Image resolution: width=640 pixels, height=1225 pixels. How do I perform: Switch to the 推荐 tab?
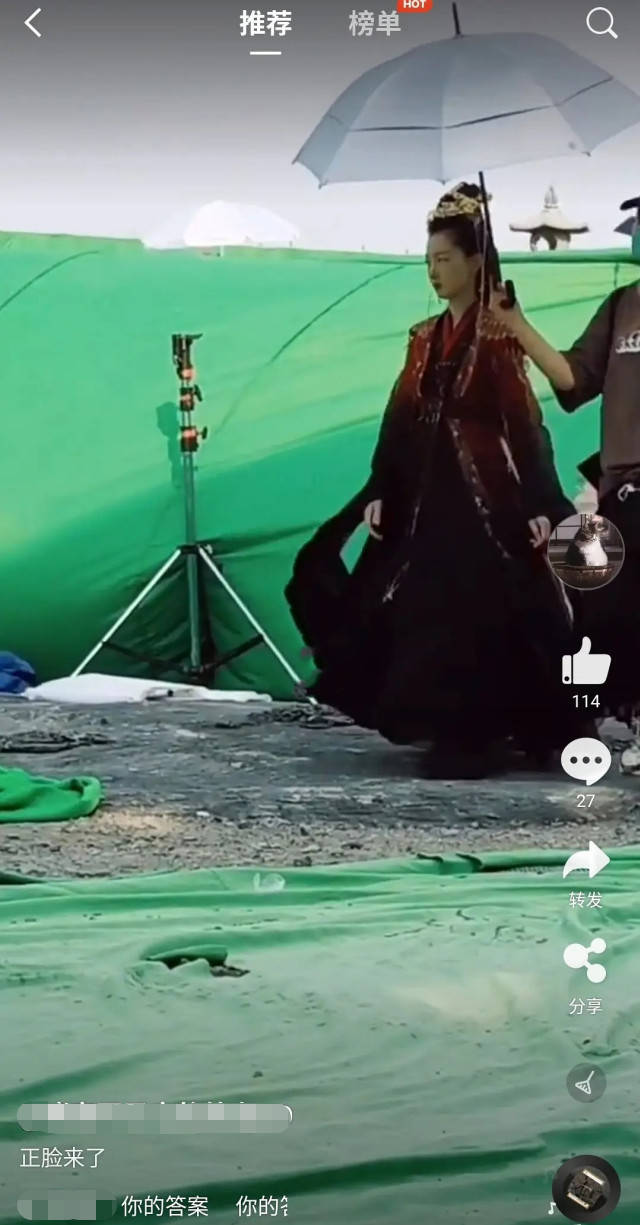[x=265, y=24]
